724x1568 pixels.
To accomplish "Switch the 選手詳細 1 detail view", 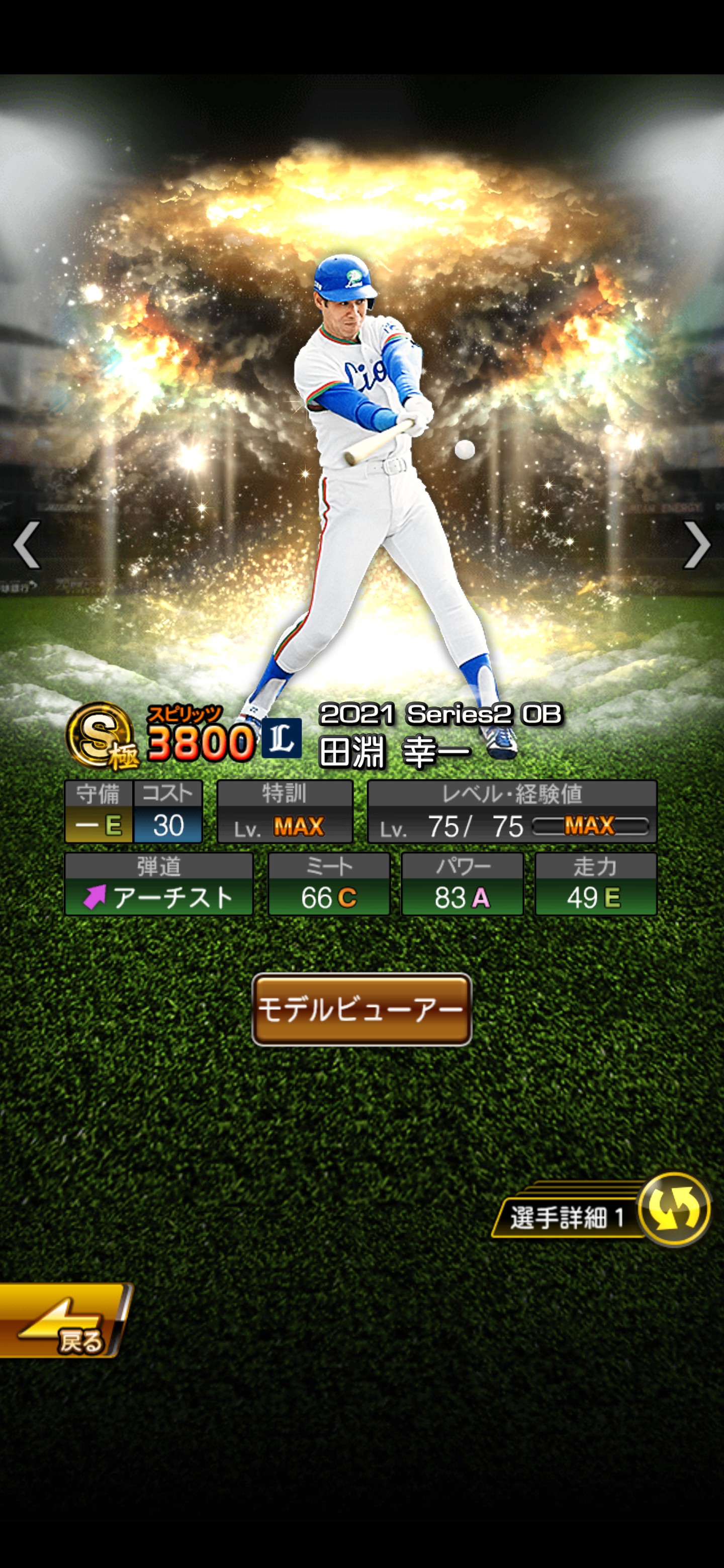I will pos(602,1210).
